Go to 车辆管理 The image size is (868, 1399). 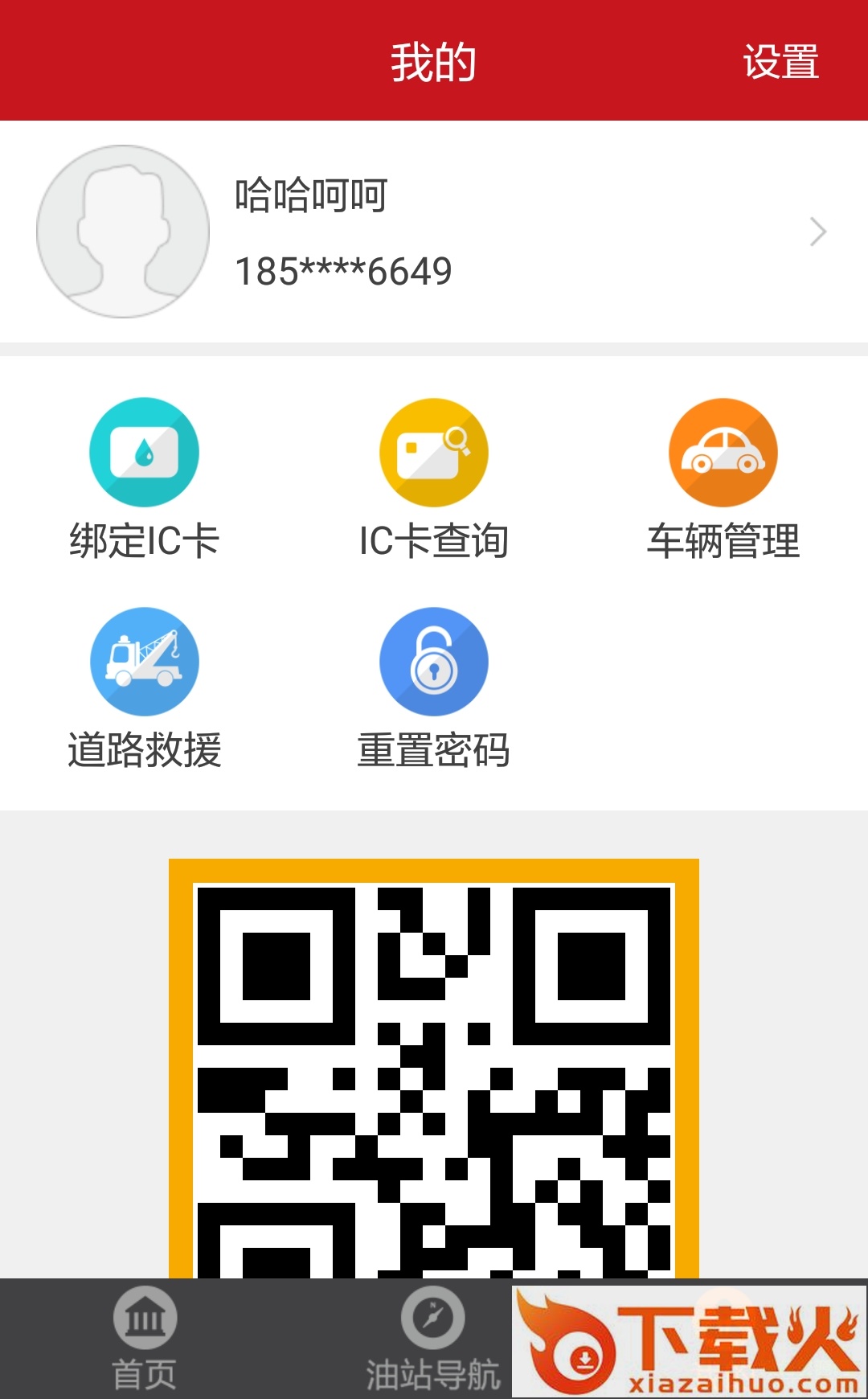(x=723, y=480)
